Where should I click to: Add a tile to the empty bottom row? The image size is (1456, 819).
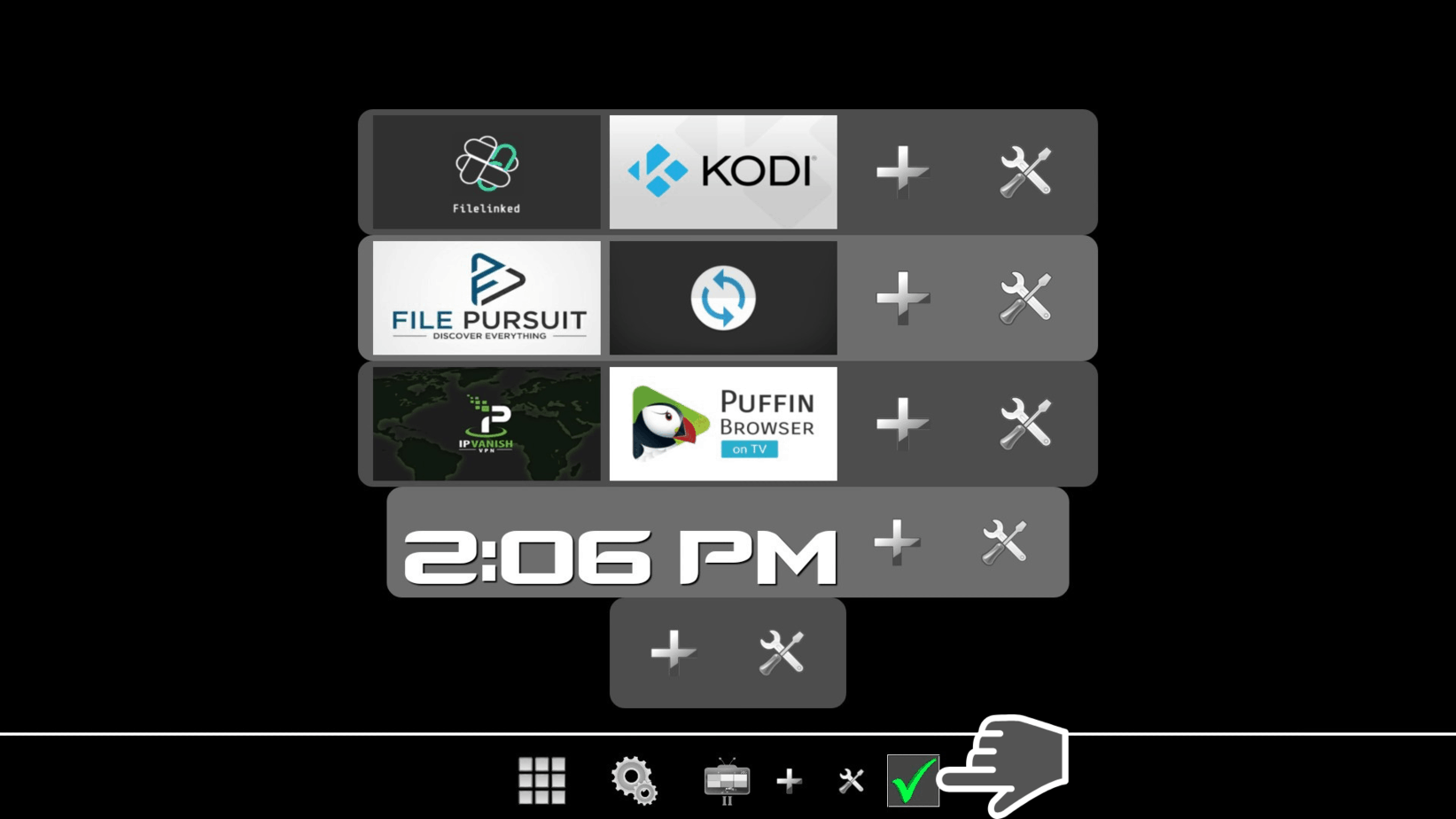click(673, 652)
